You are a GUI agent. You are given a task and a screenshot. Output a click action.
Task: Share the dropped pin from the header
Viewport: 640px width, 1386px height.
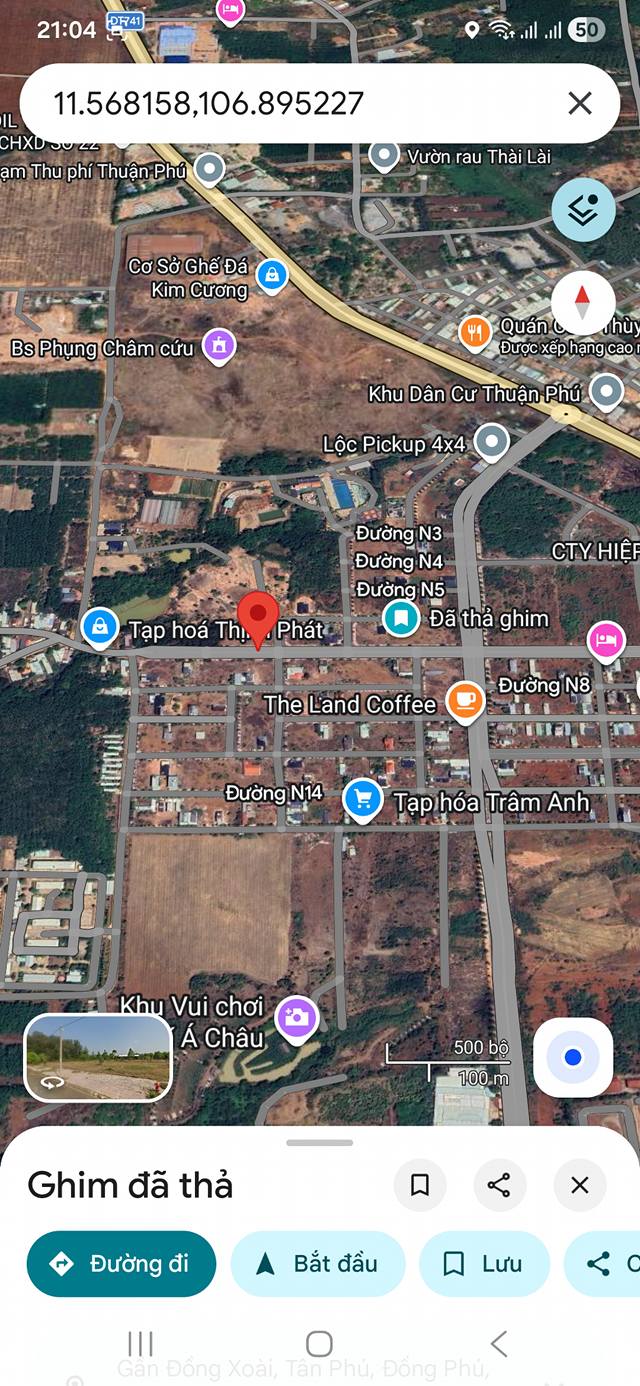point(499,1185)
